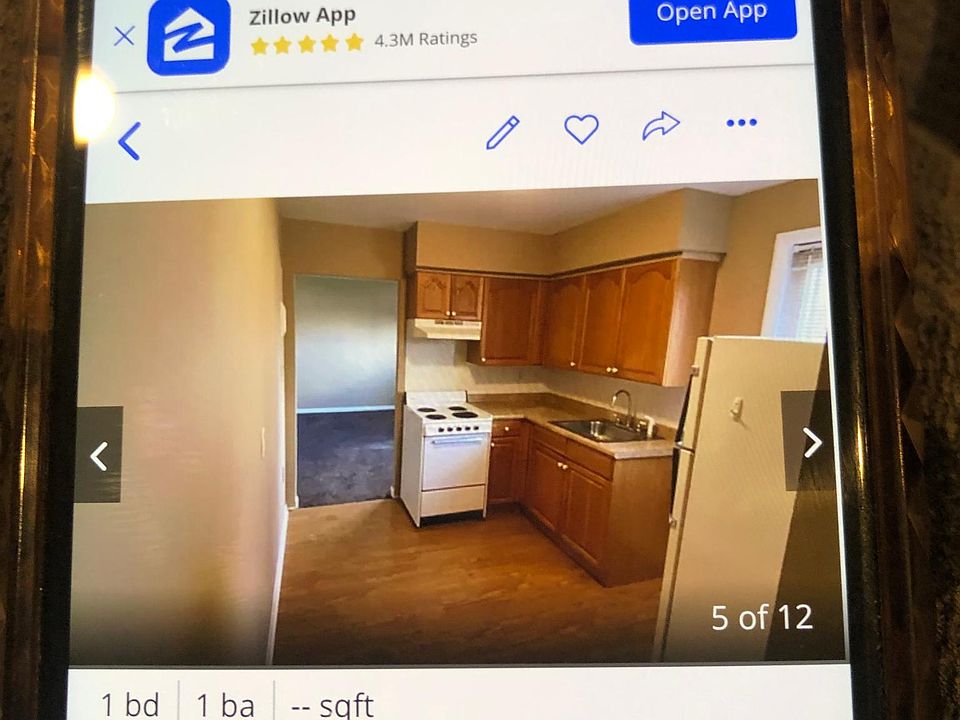This screenshot has width=960, height=720.
Task: Dismiss the Zillow App banner
Action: click(124, 37)
